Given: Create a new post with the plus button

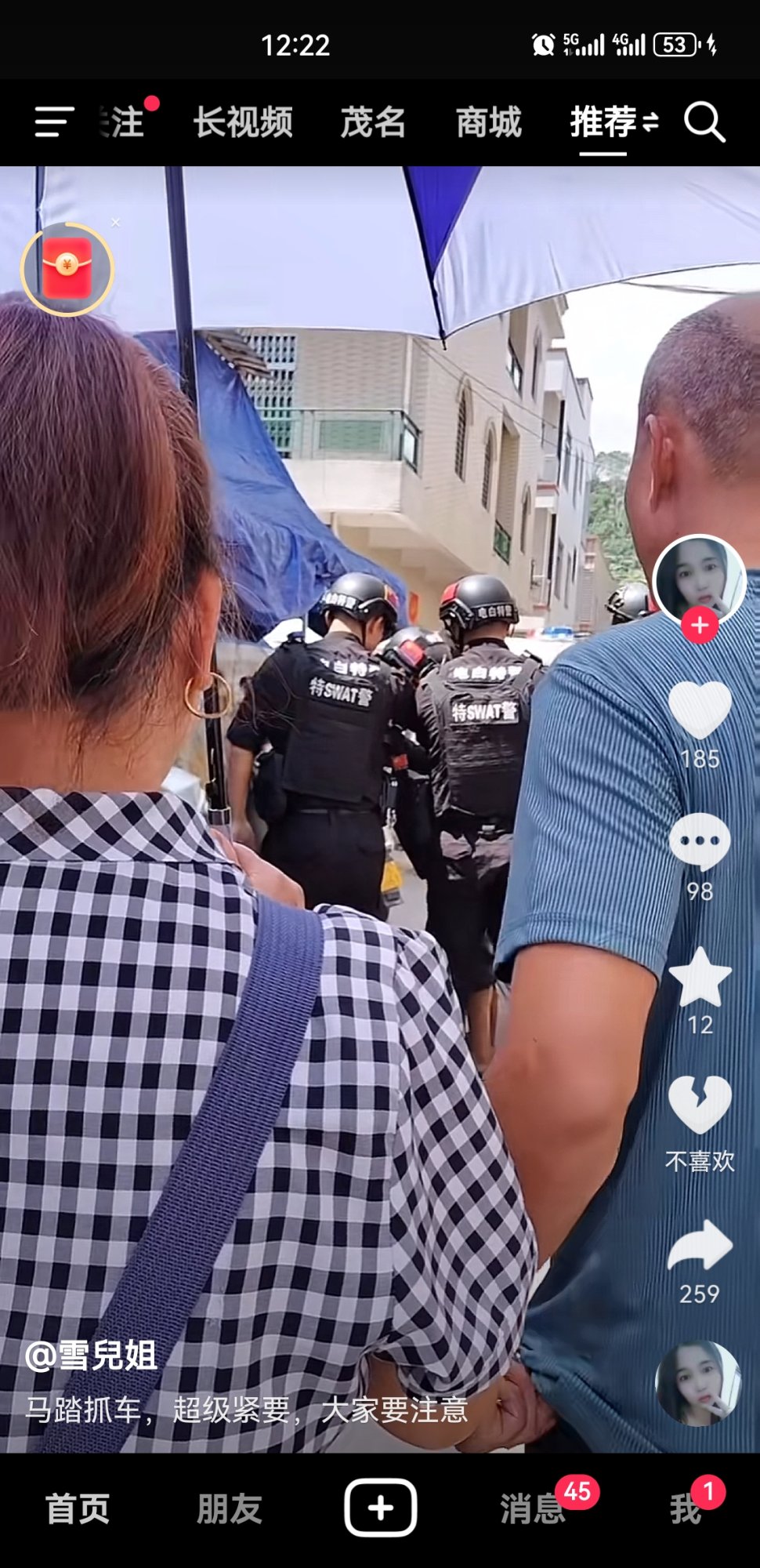Looking at the screenshot, I should click(x=381, y=1507).
